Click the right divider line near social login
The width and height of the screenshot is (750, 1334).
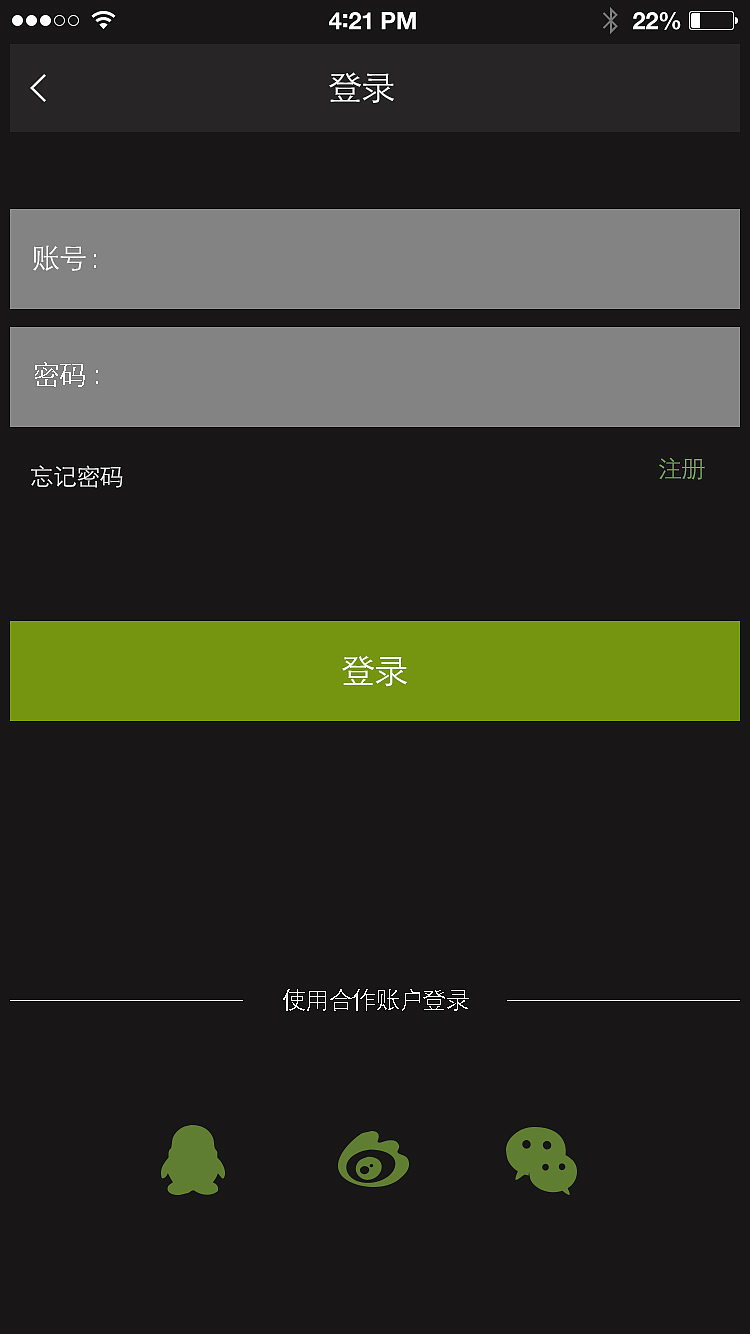point(625,1000)
